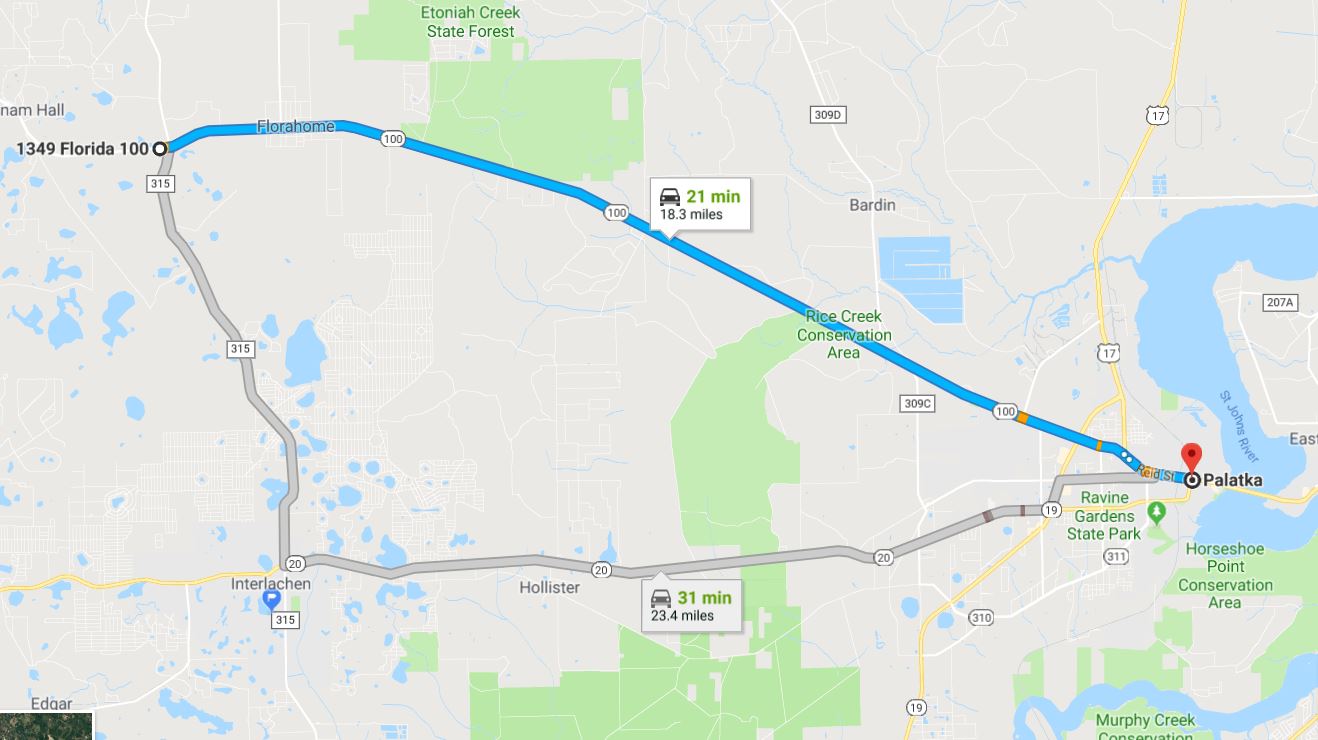Select the 21 min route callout
1318x740 pixels.
coord(699,204)
